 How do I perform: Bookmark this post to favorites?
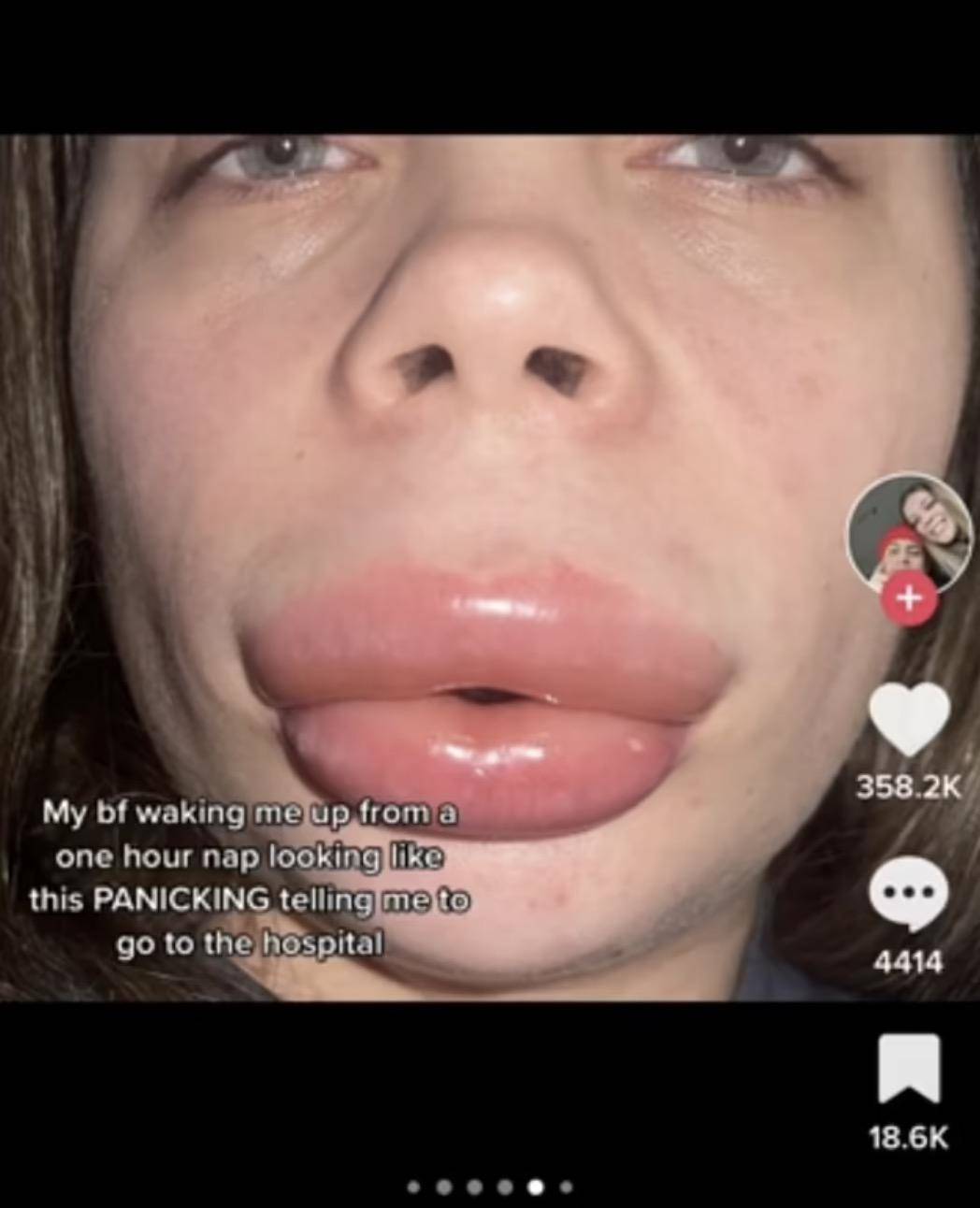[x=909, y=1069]
